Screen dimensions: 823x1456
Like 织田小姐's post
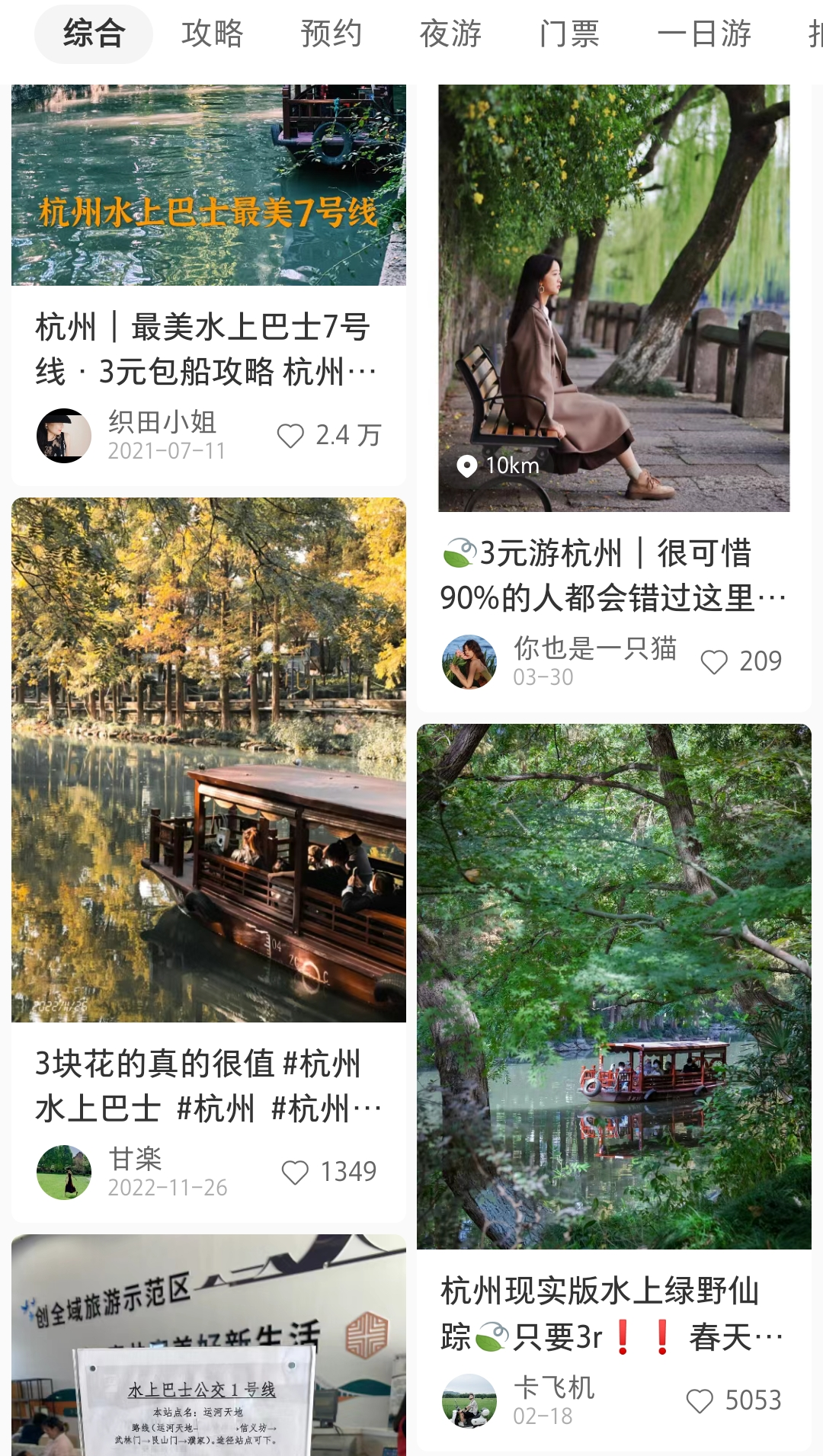(290, 436)
